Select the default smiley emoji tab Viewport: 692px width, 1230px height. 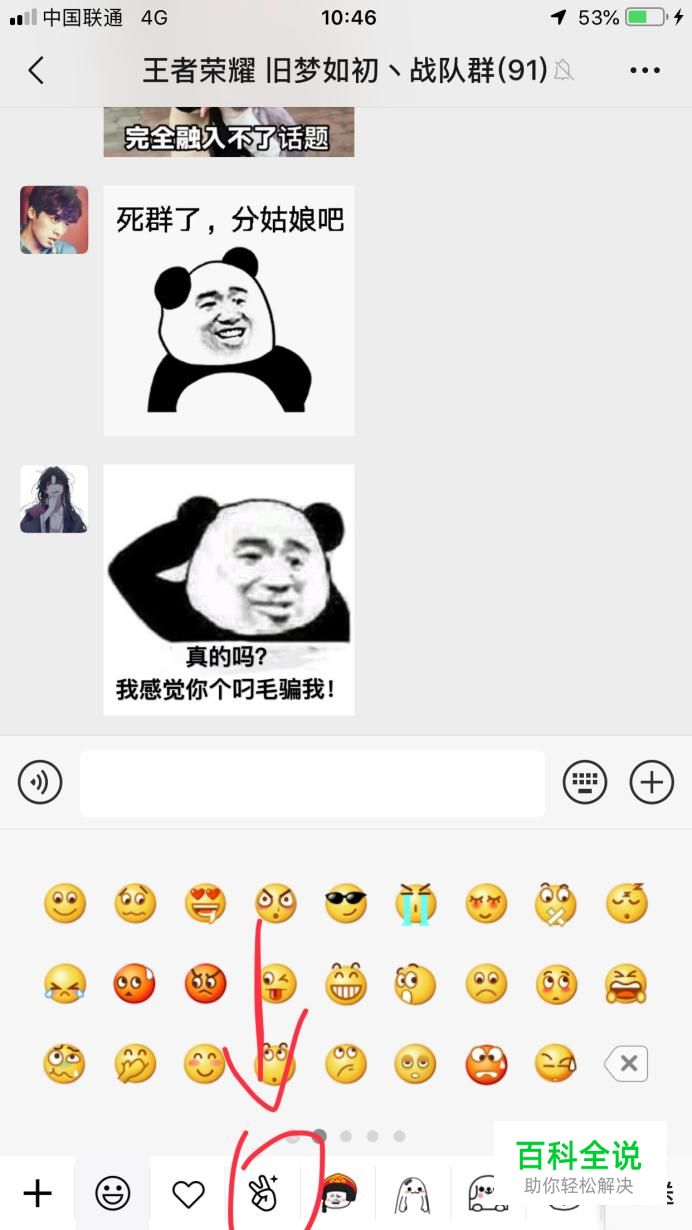(x=112, y=1193)
